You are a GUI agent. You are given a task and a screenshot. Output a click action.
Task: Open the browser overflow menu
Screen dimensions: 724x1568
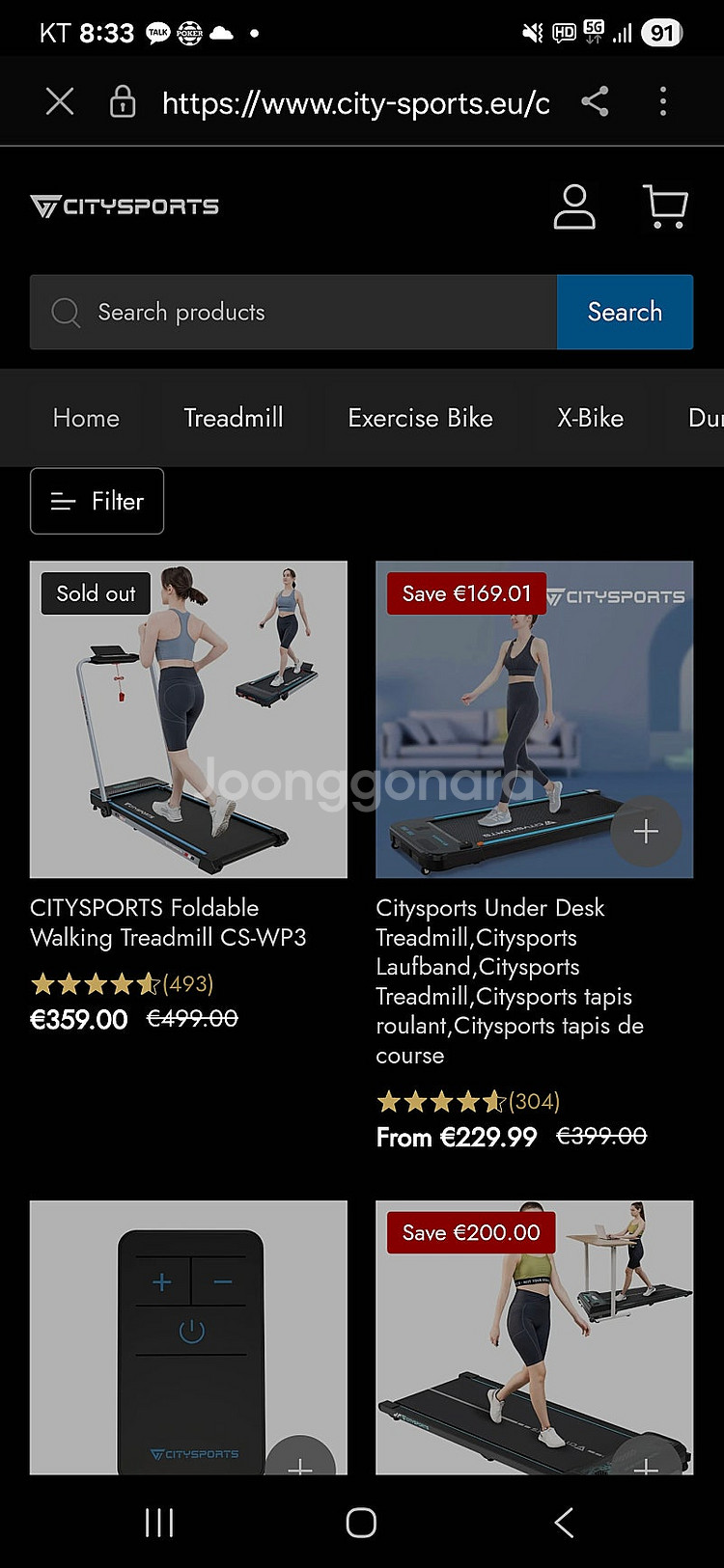click(x=662, y=101)
